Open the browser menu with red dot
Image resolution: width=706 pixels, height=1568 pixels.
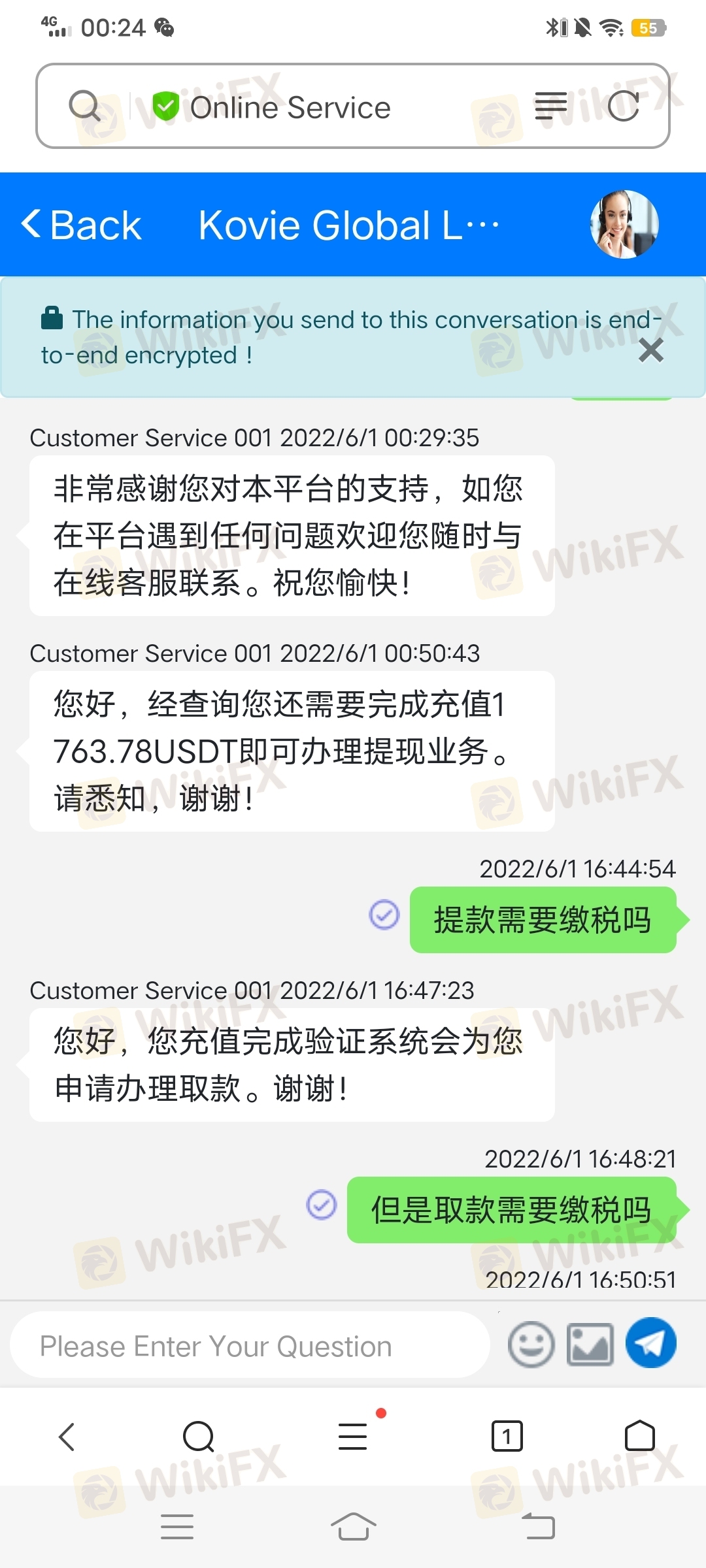pyautogui.click(x=353, y=1436)
